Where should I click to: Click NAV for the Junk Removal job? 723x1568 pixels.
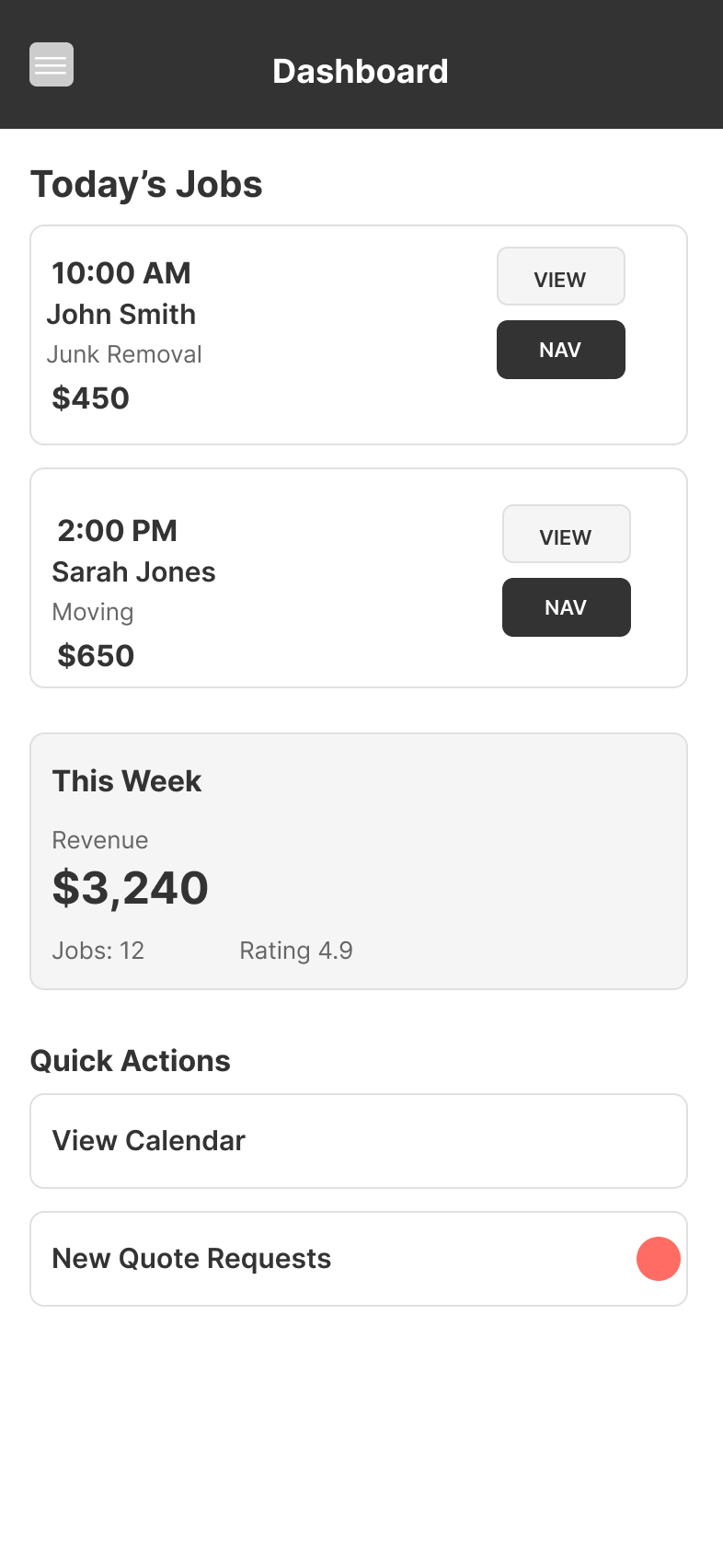pos(561,350)
